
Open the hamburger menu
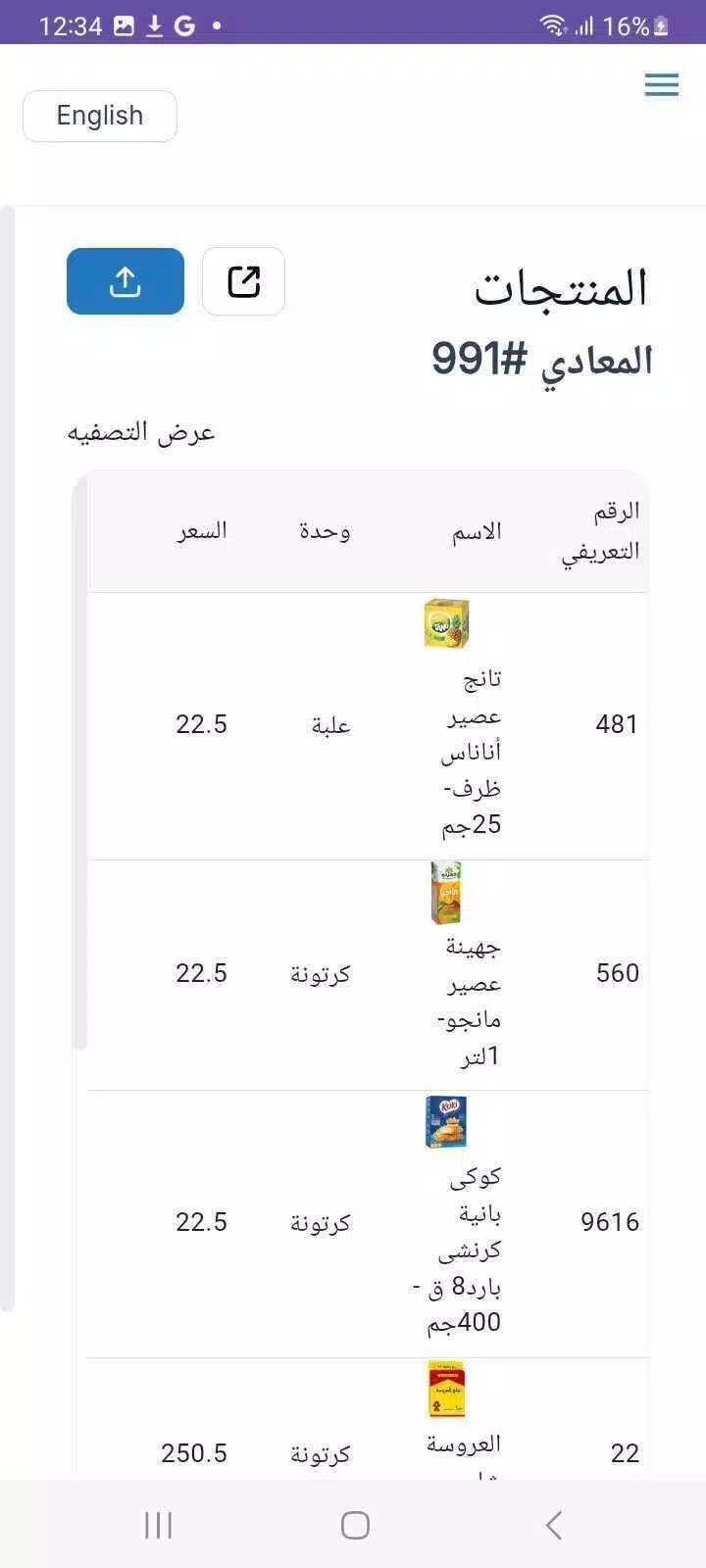click(662, 85)
